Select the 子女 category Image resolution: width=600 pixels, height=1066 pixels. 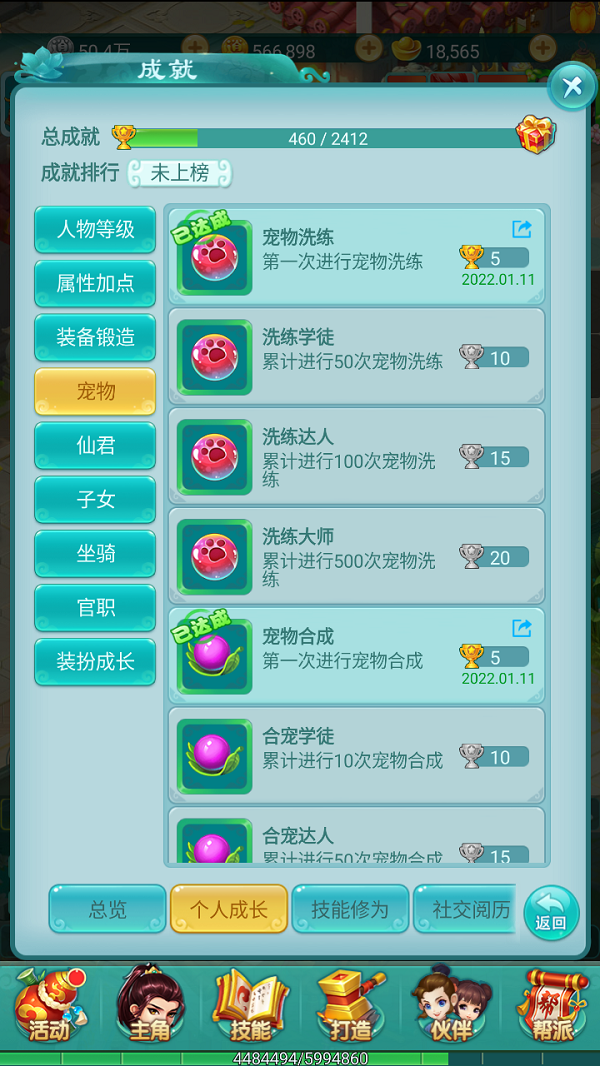tap(95, 500)
